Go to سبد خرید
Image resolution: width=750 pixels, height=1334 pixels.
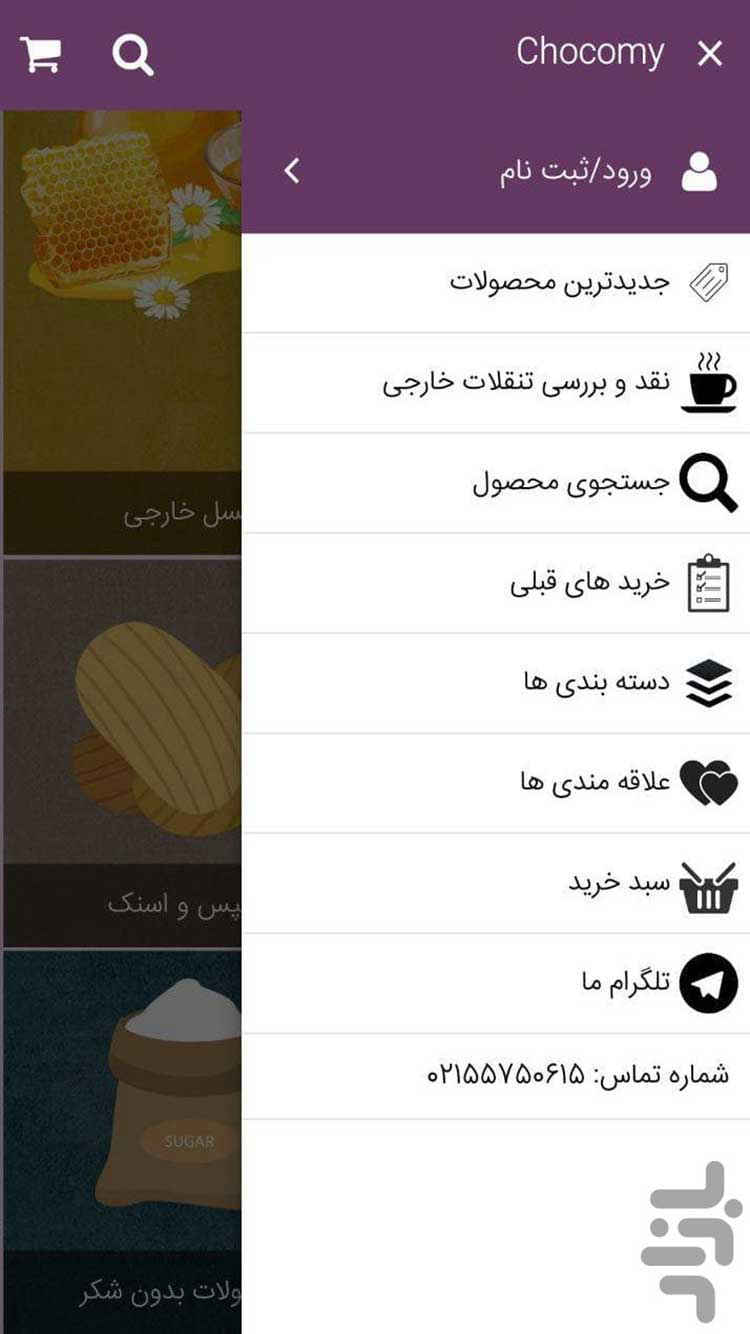tap(620, 883)
